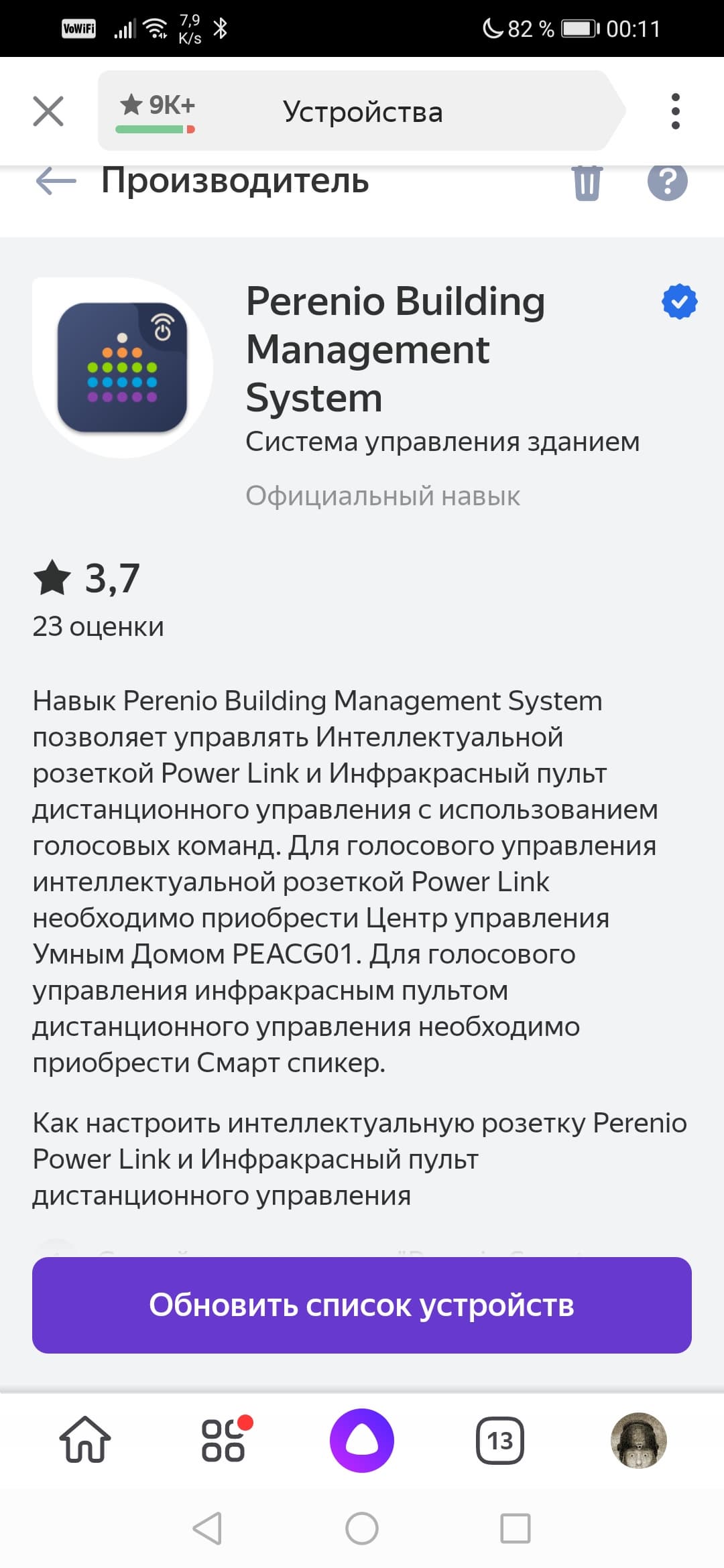The height and width of the screenshot is (1568, 724).
Task: Open the home tab
Action: (85, 1439)
